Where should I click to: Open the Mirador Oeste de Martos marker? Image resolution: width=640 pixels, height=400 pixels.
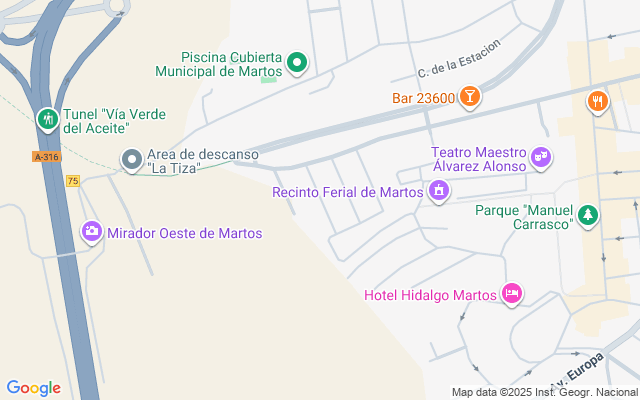(92, 232)
